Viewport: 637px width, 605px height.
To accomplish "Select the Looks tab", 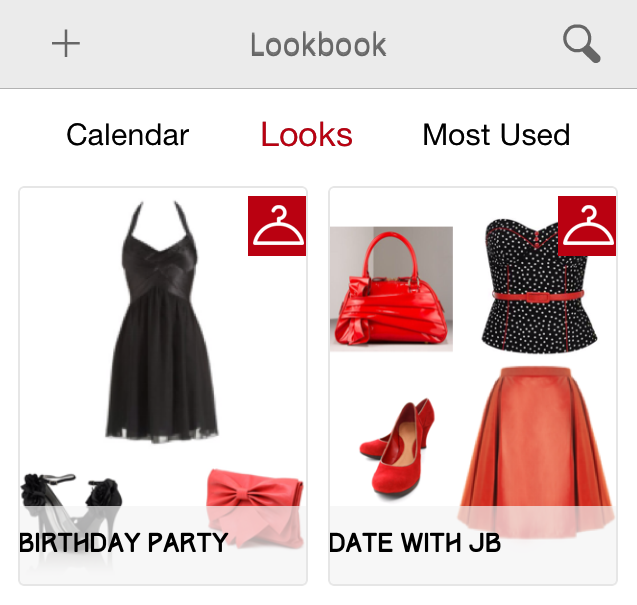I will (x=306, y=135).
